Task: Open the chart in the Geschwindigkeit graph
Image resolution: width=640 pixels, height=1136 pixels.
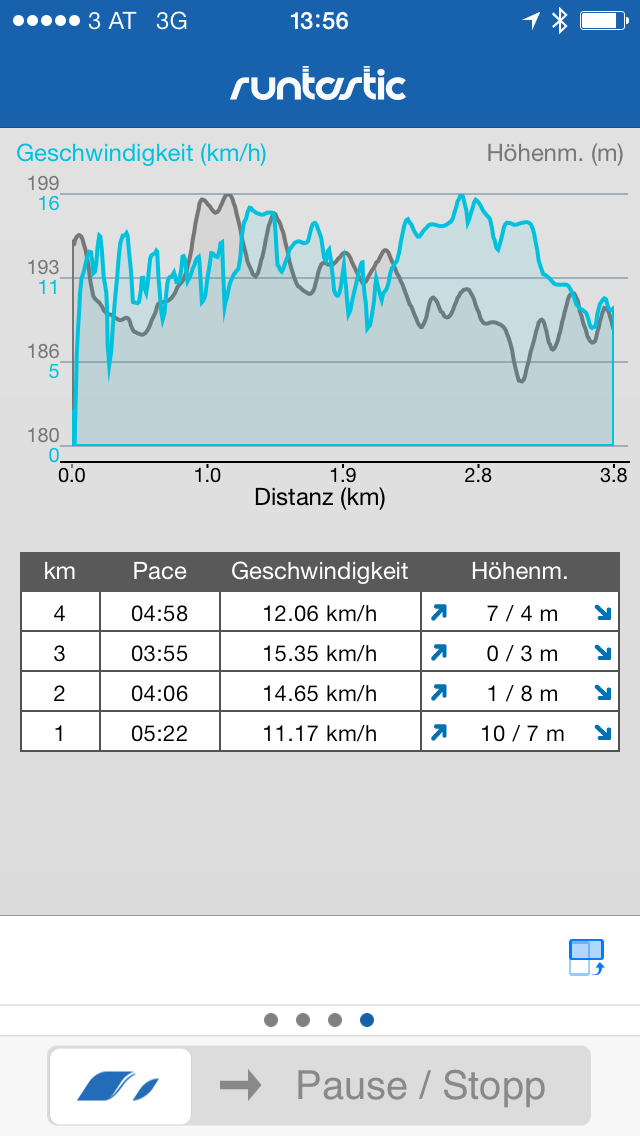Action: 342,320
